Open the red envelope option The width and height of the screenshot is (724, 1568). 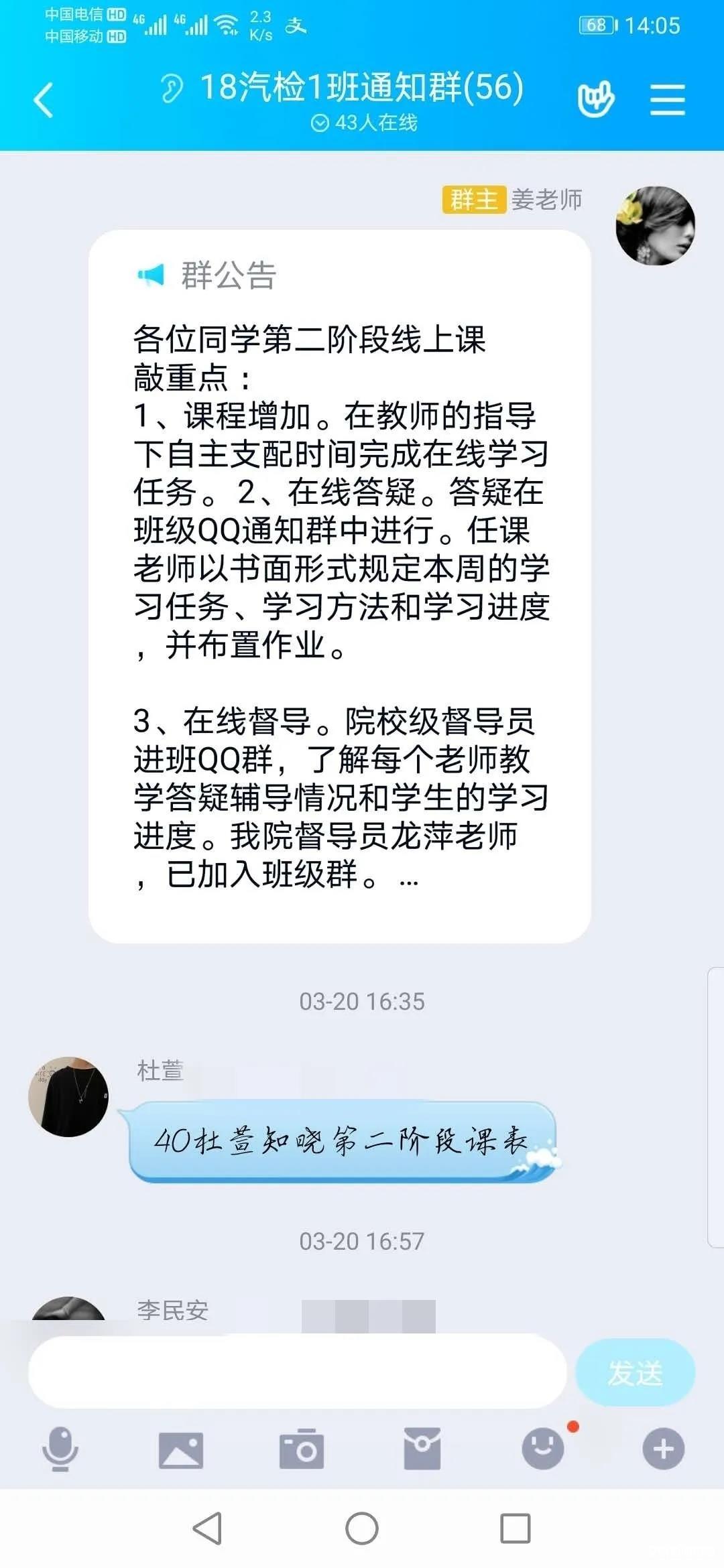click(422, 1449)
